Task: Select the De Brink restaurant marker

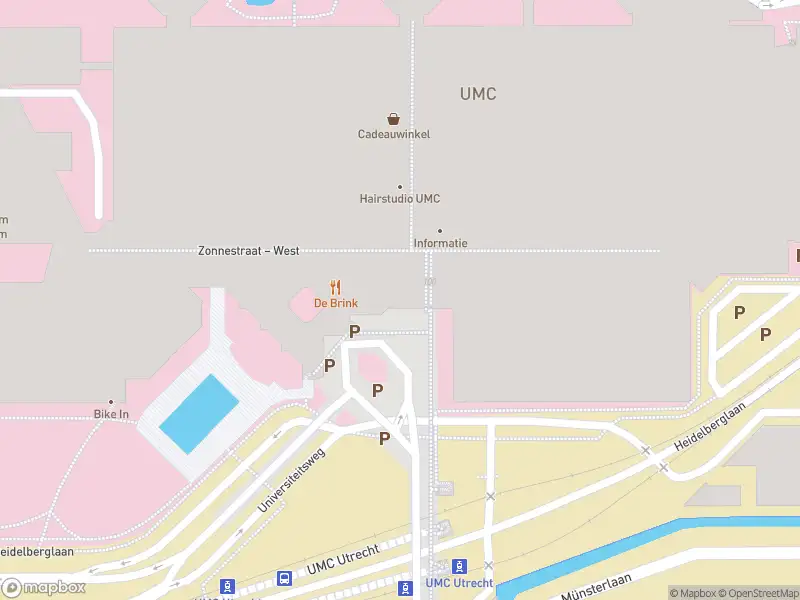Action: pos(336,287)
